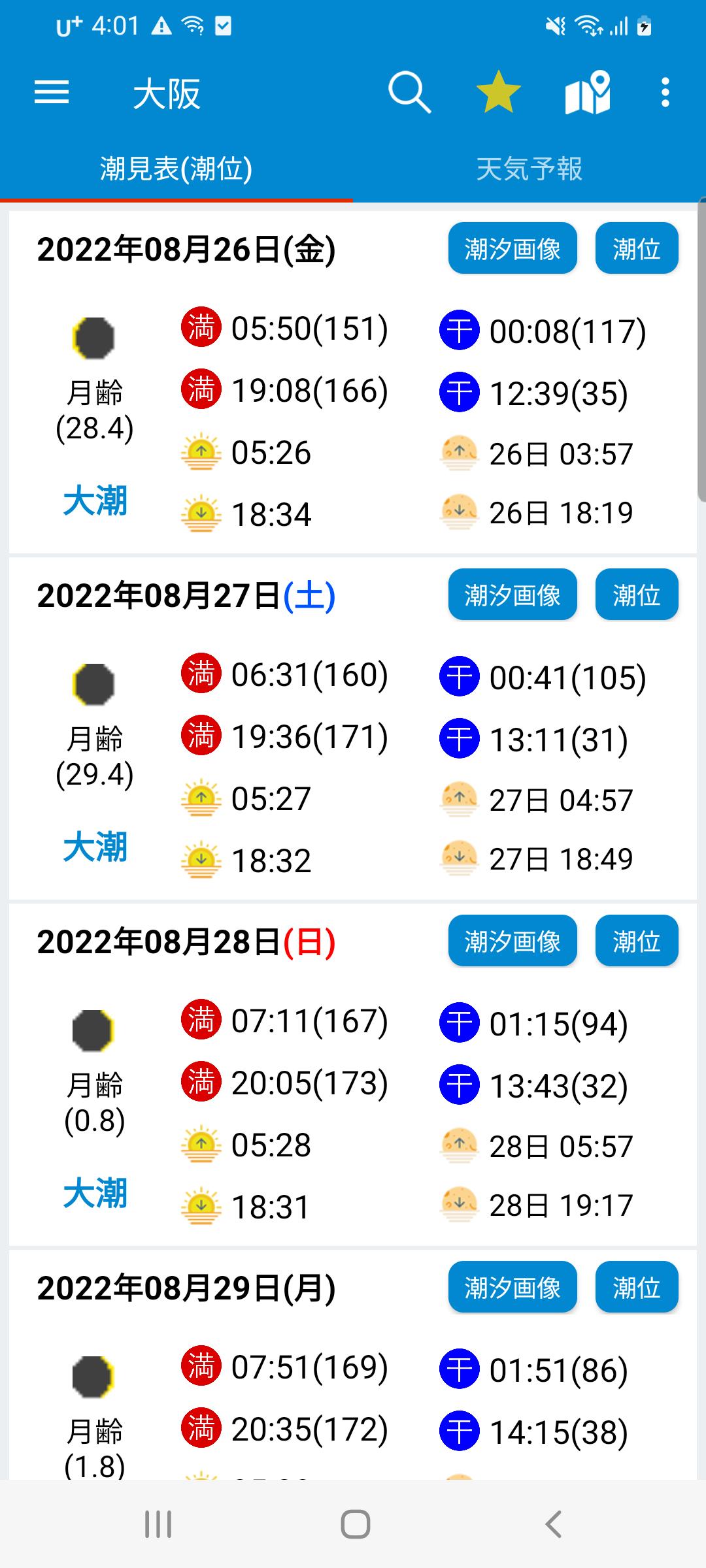The height and width of the screenshot is (1568, 706).
Task: Go back with the system back button
Action: pyautogui.click(x=553, y=1524)
